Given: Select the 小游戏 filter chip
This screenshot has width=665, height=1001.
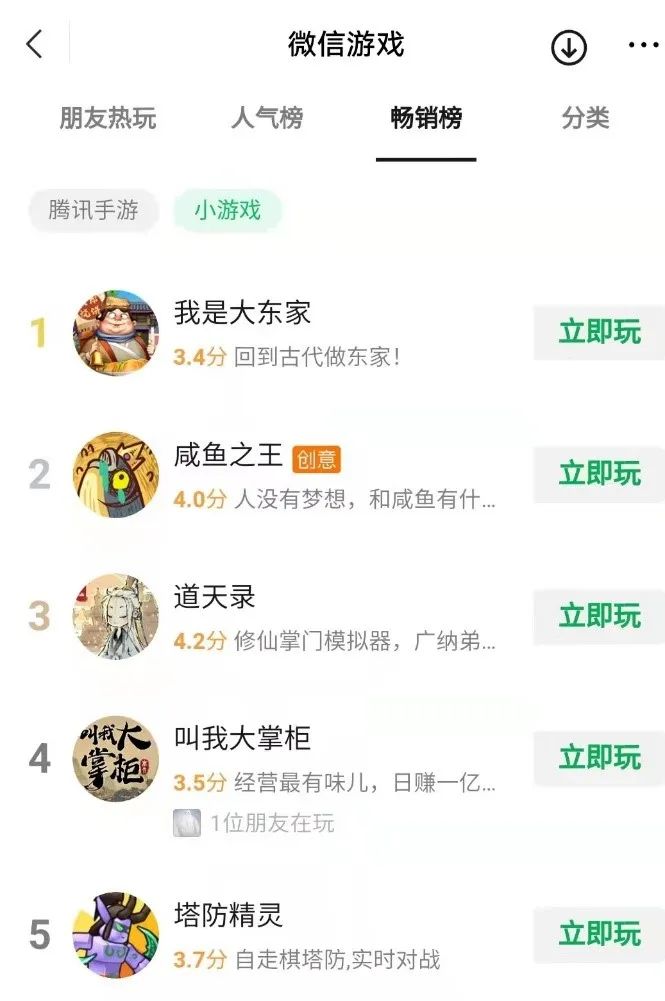Looking at the screenshot, I should [x=227, y=210].
